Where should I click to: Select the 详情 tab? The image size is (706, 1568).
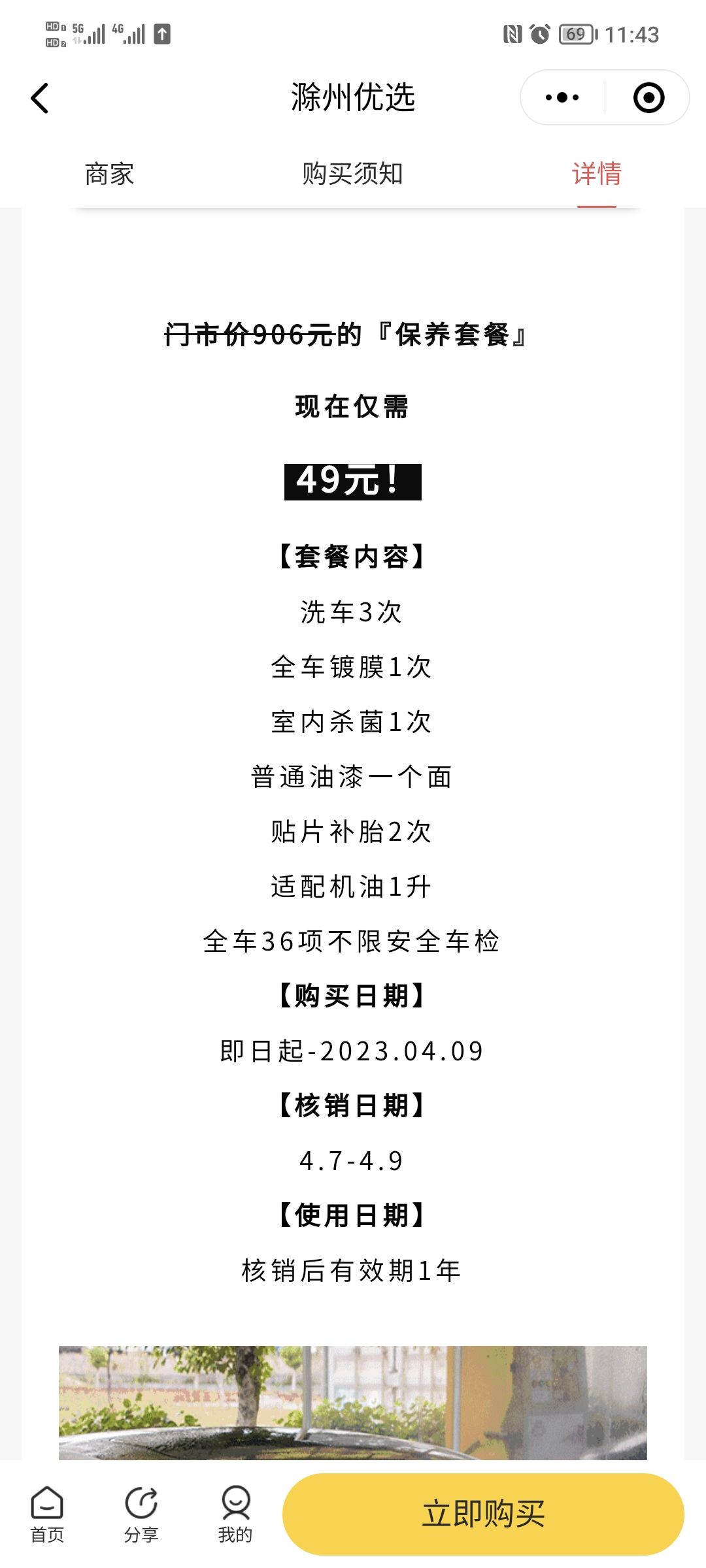click(596, 174)
